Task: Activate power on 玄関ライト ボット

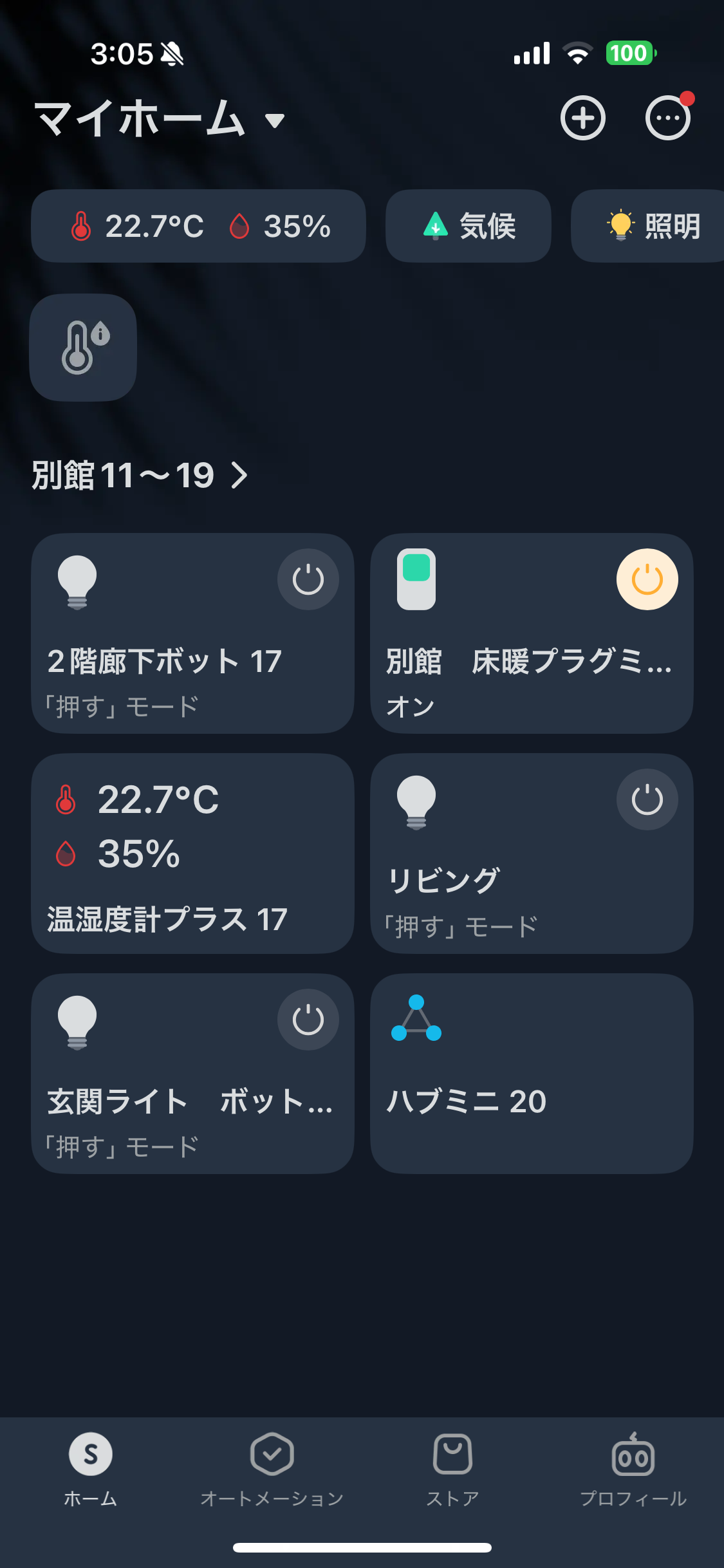Action: click(308, 1020)
